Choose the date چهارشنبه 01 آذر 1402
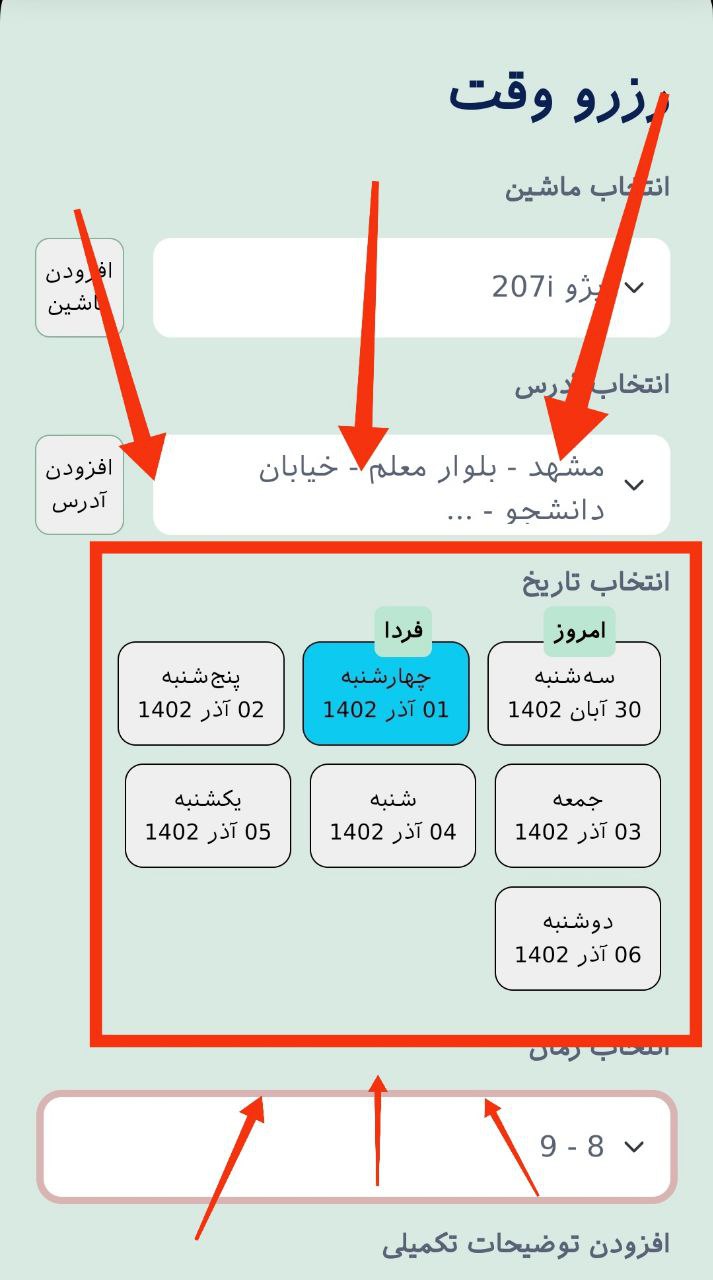The height and width of the screenshot is (1280, 713). point(386,693)
